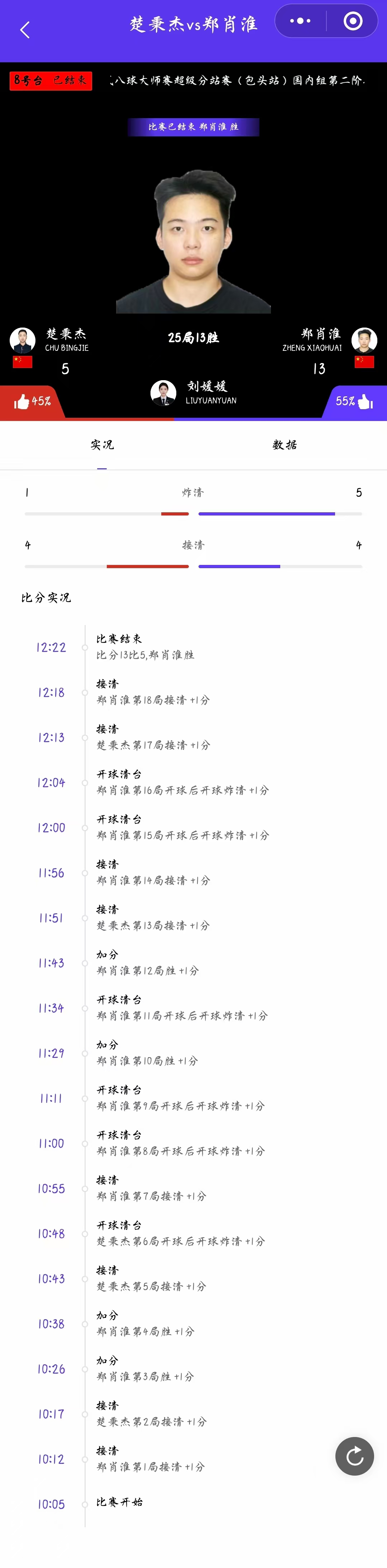Like 郑肖淮 with the purple 55% thumbs-up
The image size is (387, 1568).
(355, 401)
